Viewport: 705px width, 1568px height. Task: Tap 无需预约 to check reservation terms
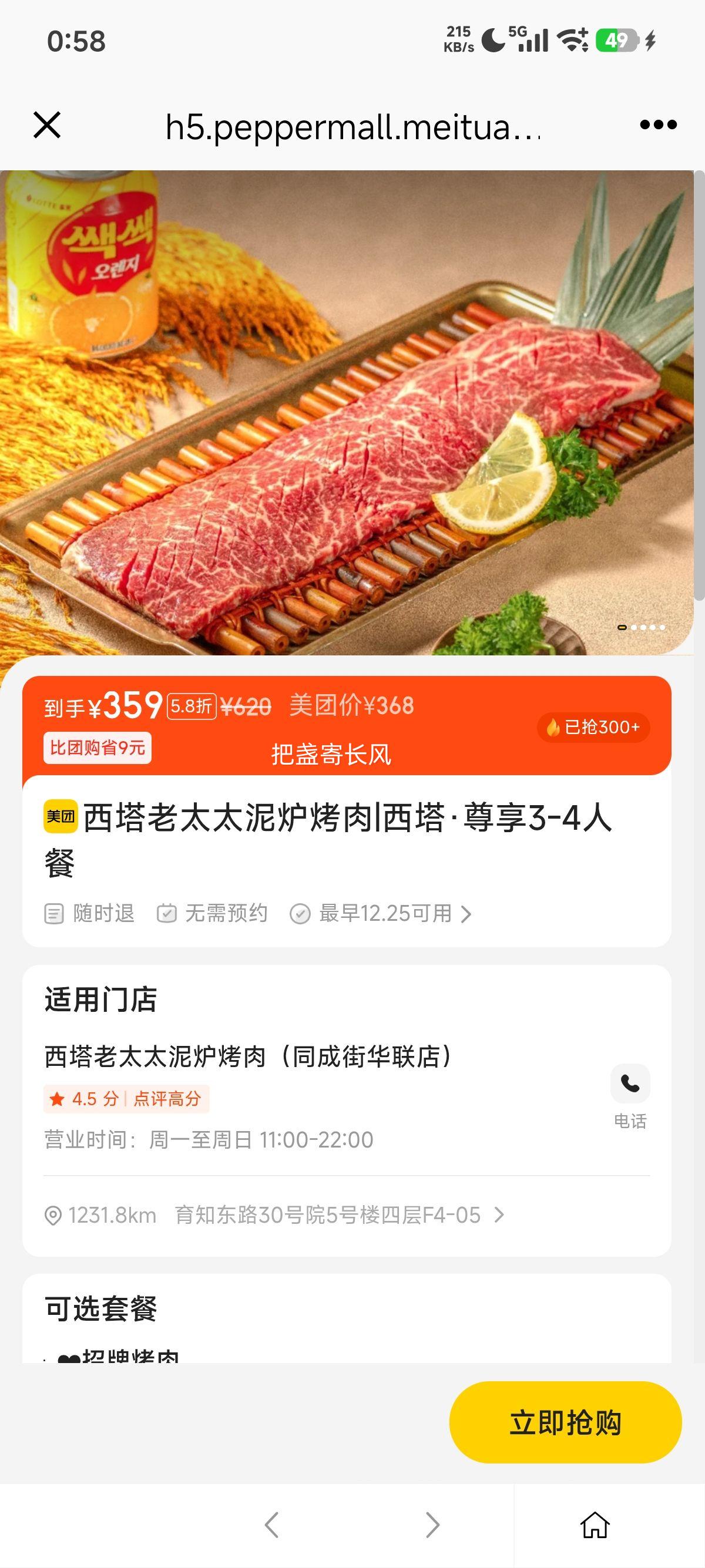point(223,913)
